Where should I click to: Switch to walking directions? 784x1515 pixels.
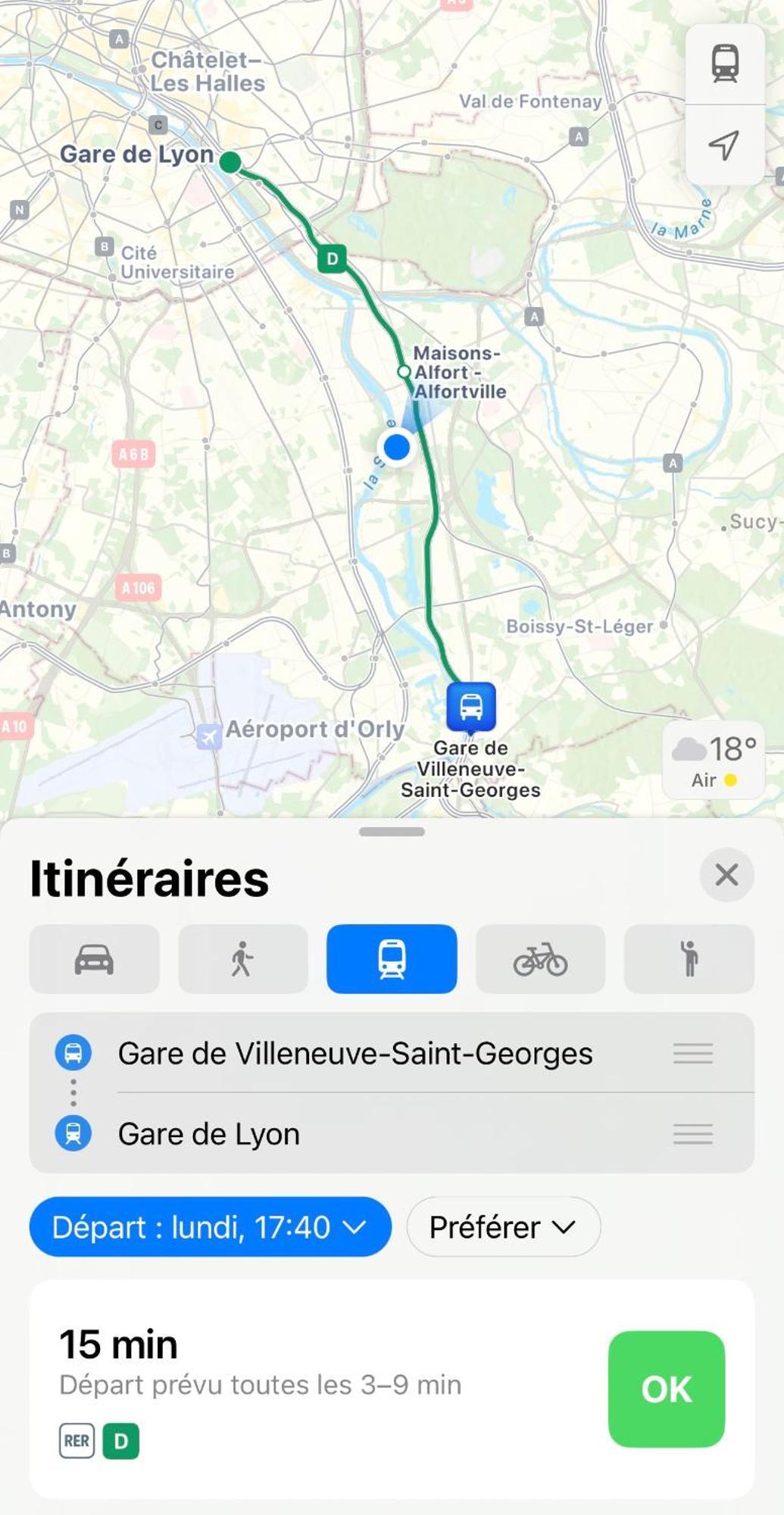(243, 959)
